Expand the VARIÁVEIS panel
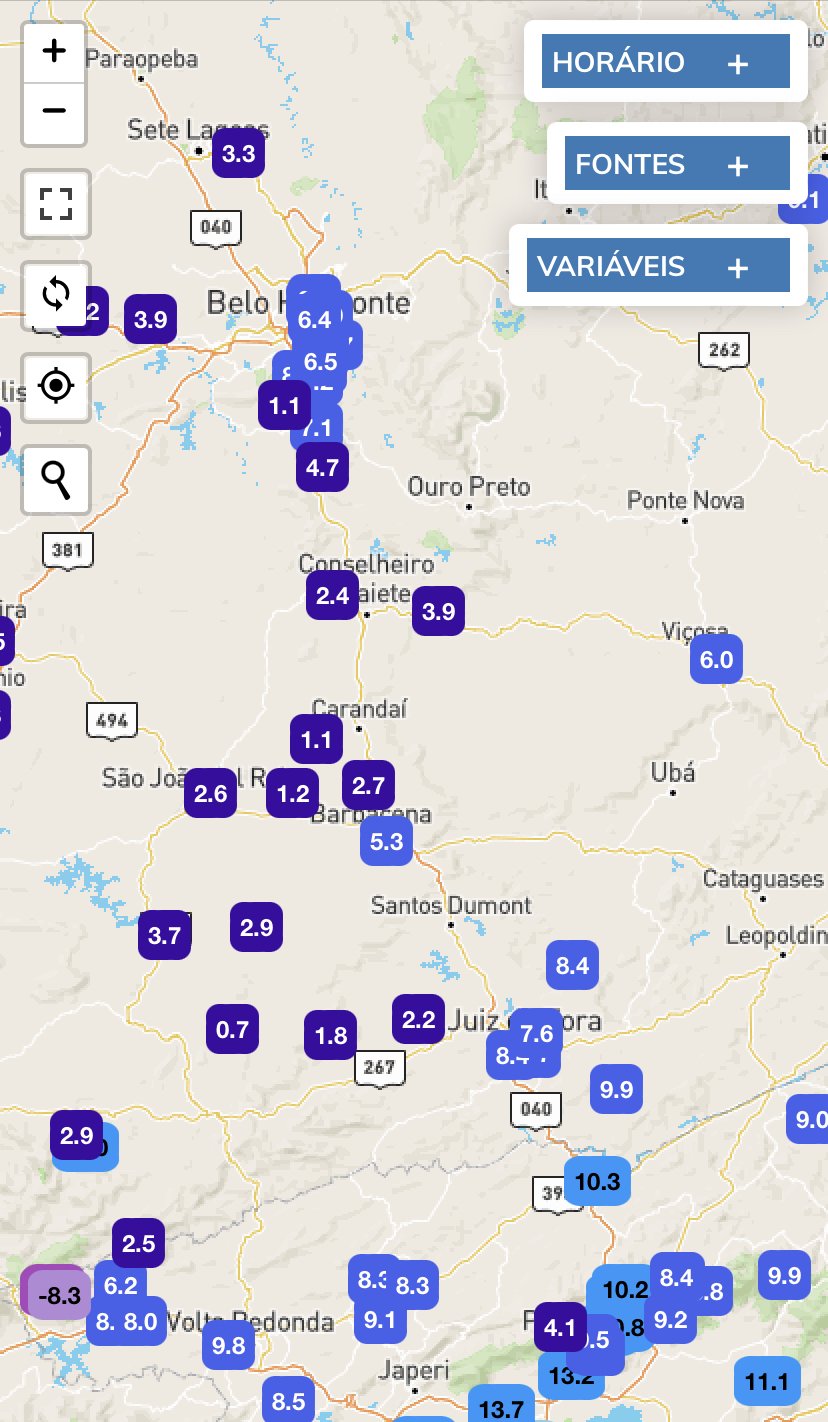The image size is (828, 1422). pyautogui.click(x=658, y=266)
